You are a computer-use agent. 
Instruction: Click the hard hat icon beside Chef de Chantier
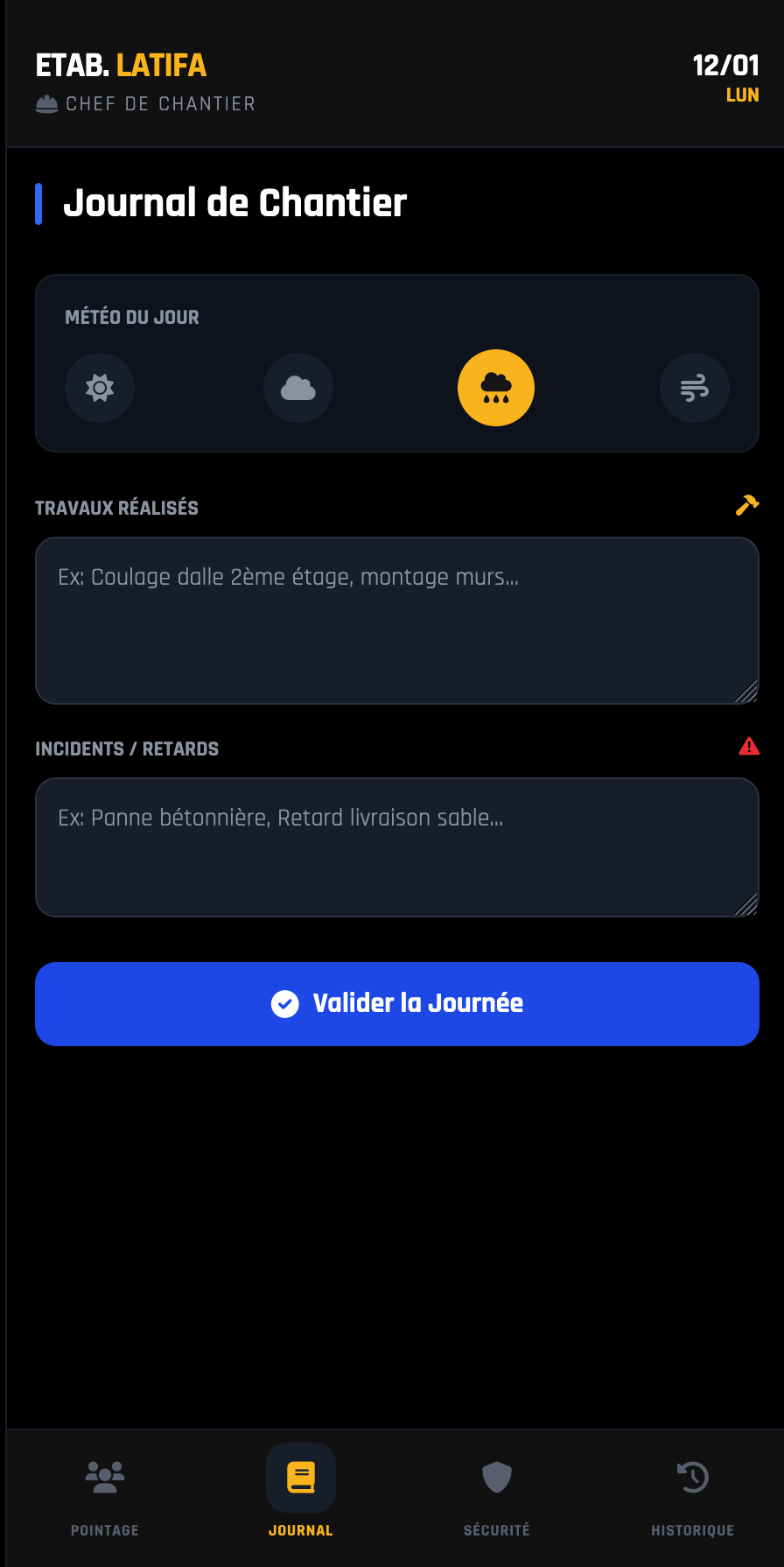[45, 103]
